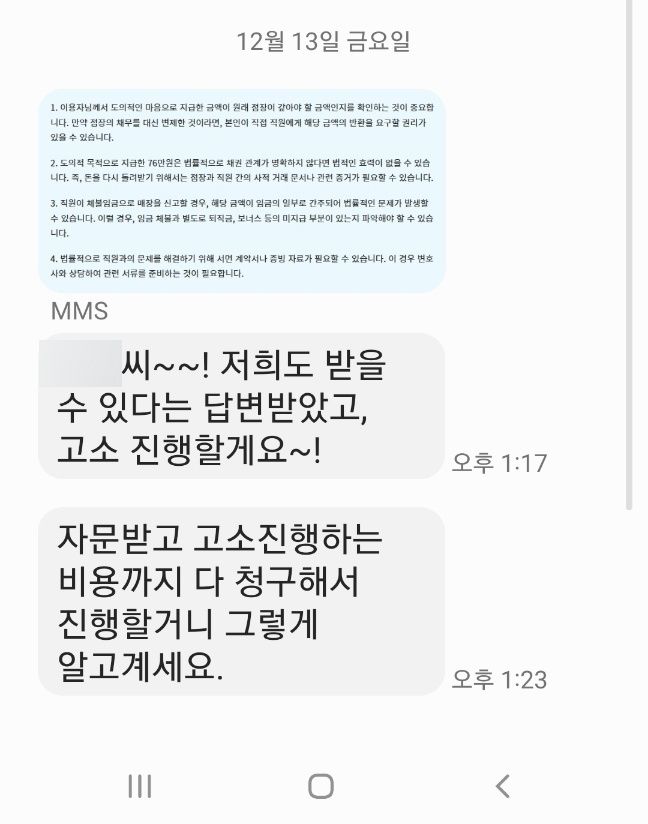Go back using the navigation bar arrow

503,785
